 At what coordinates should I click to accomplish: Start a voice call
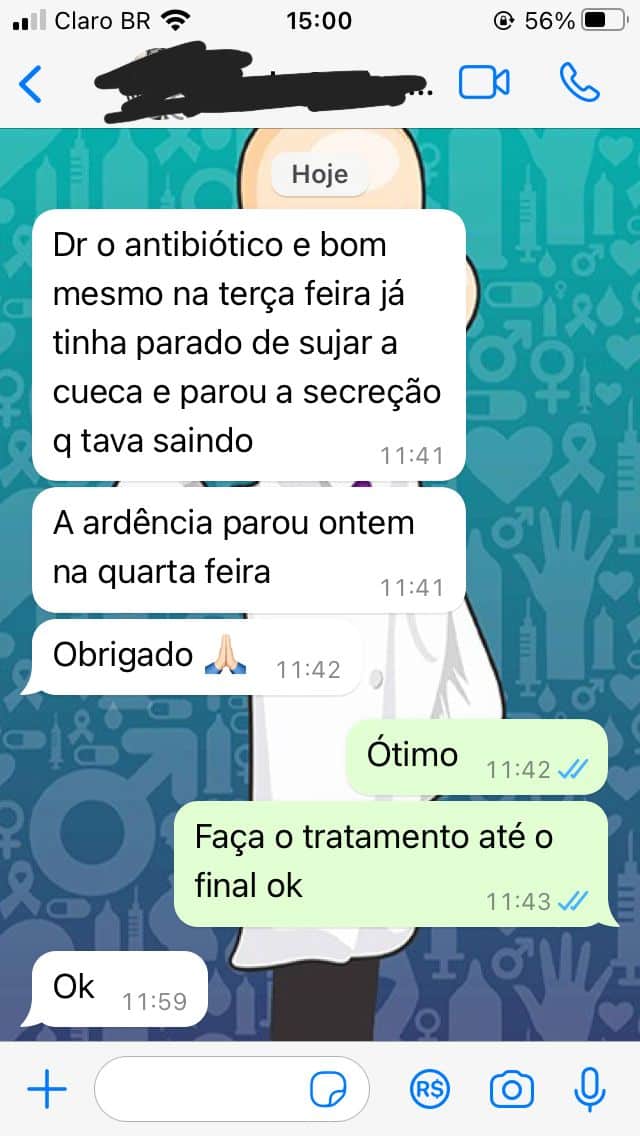(579, 83)
